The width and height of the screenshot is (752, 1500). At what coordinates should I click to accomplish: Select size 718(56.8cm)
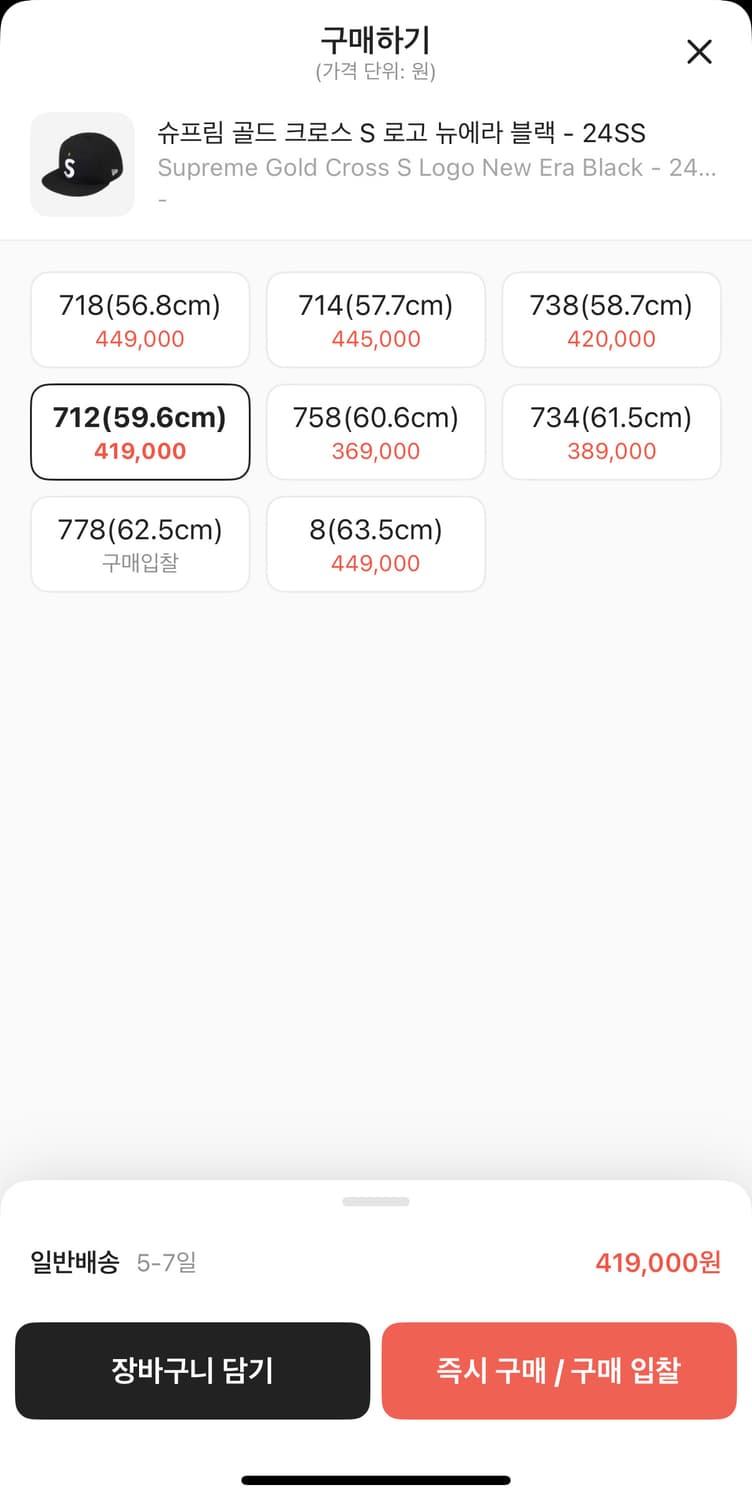pyautogui.click(x=140, y=320)
